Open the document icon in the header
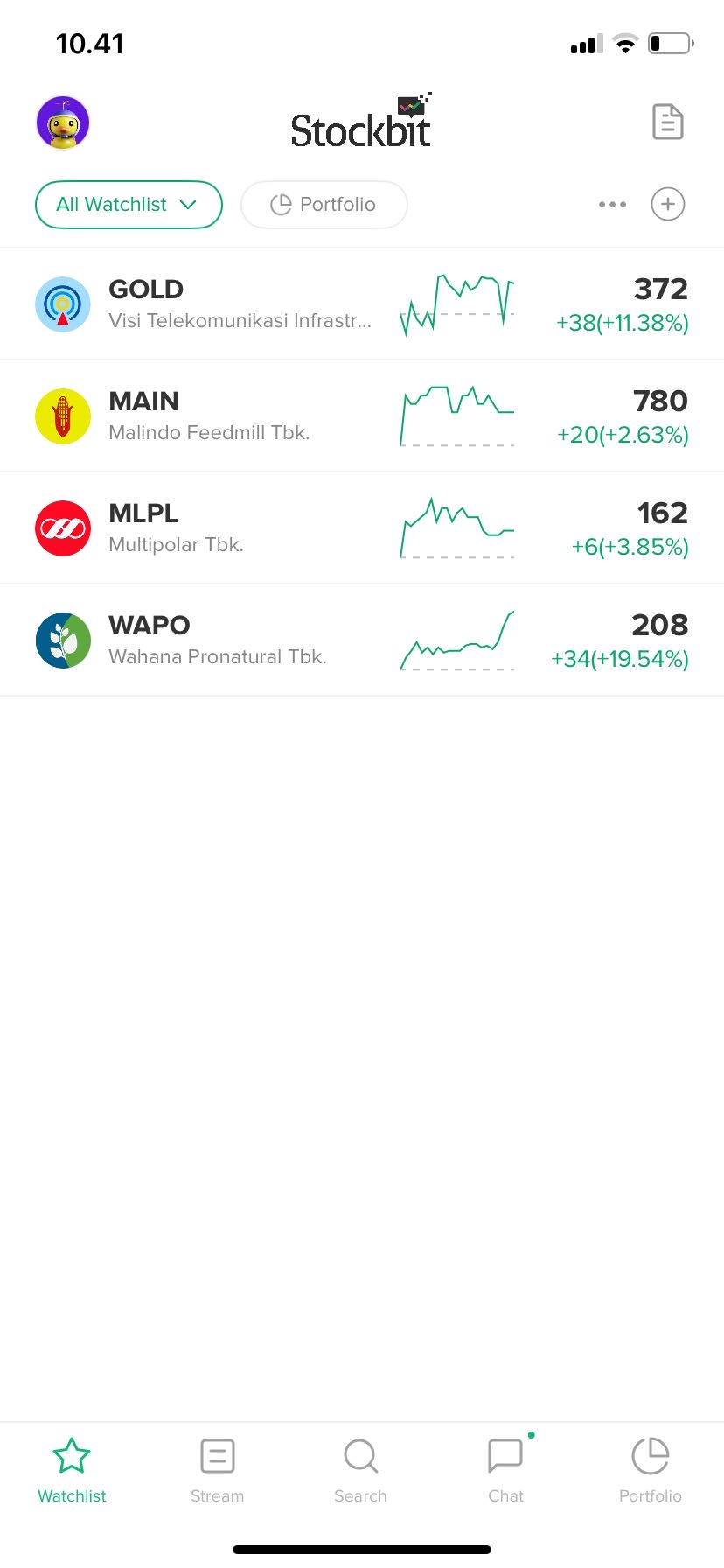Screen dimensions: 724x1568 click(667, 122)
